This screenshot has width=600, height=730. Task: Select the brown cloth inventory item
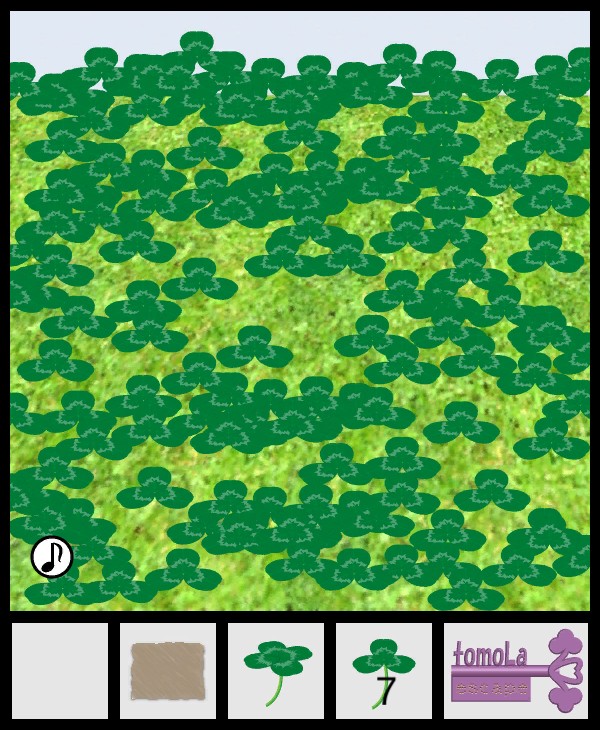tap(167, 671)
